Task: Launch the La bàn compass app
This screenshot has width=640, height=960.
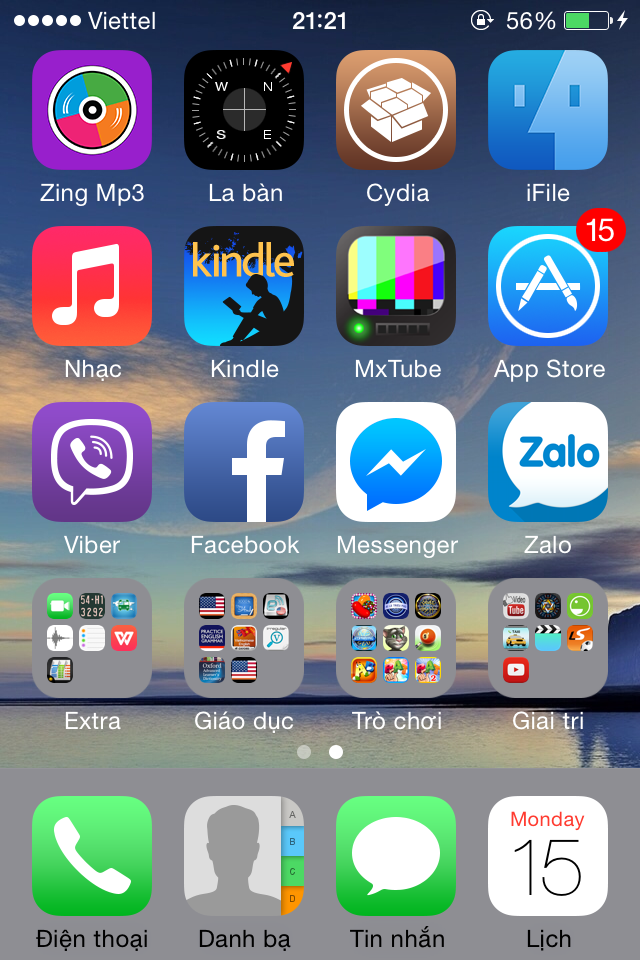Action: pos(244,110)
